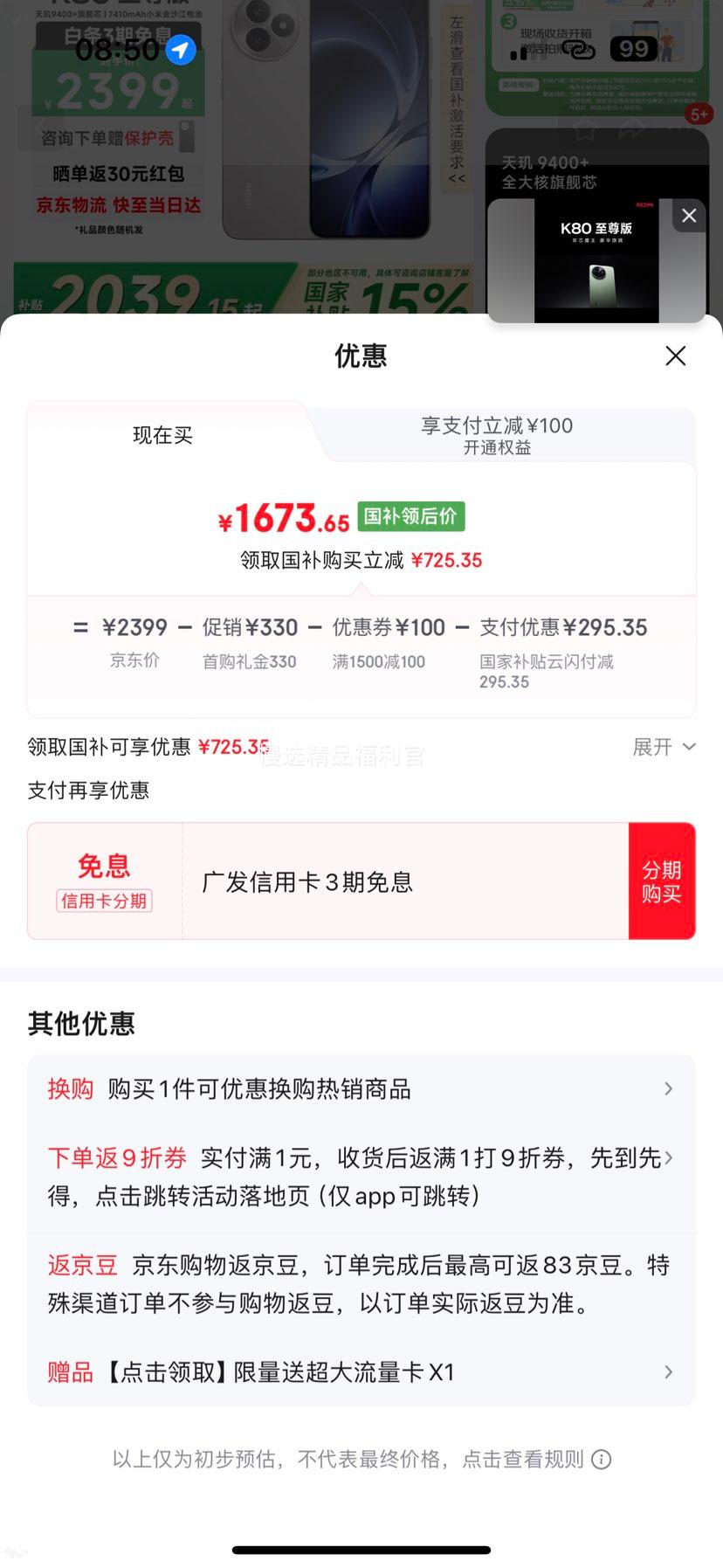Tap the green 国补领后价 price badge

410,516
